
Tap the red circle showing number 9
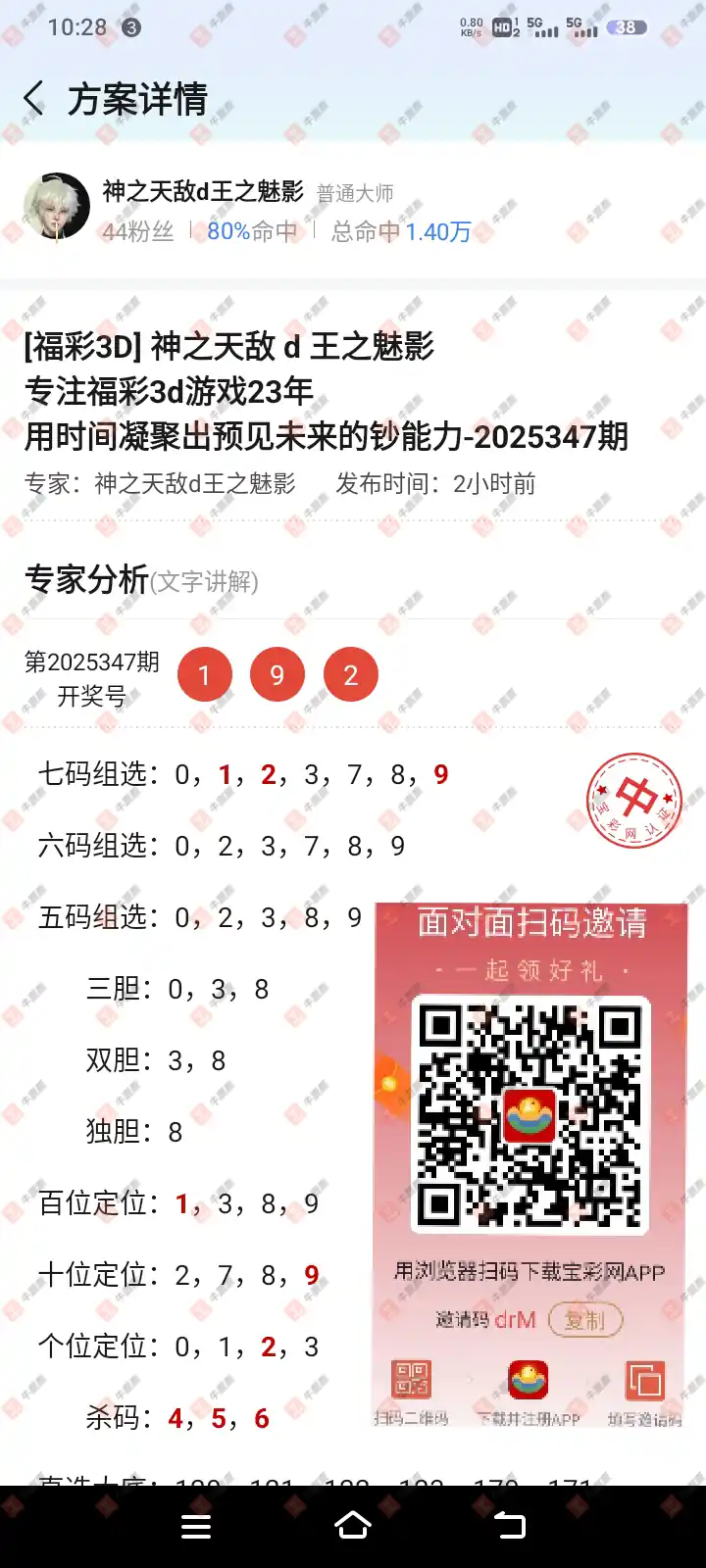click(x=277, y=674)
